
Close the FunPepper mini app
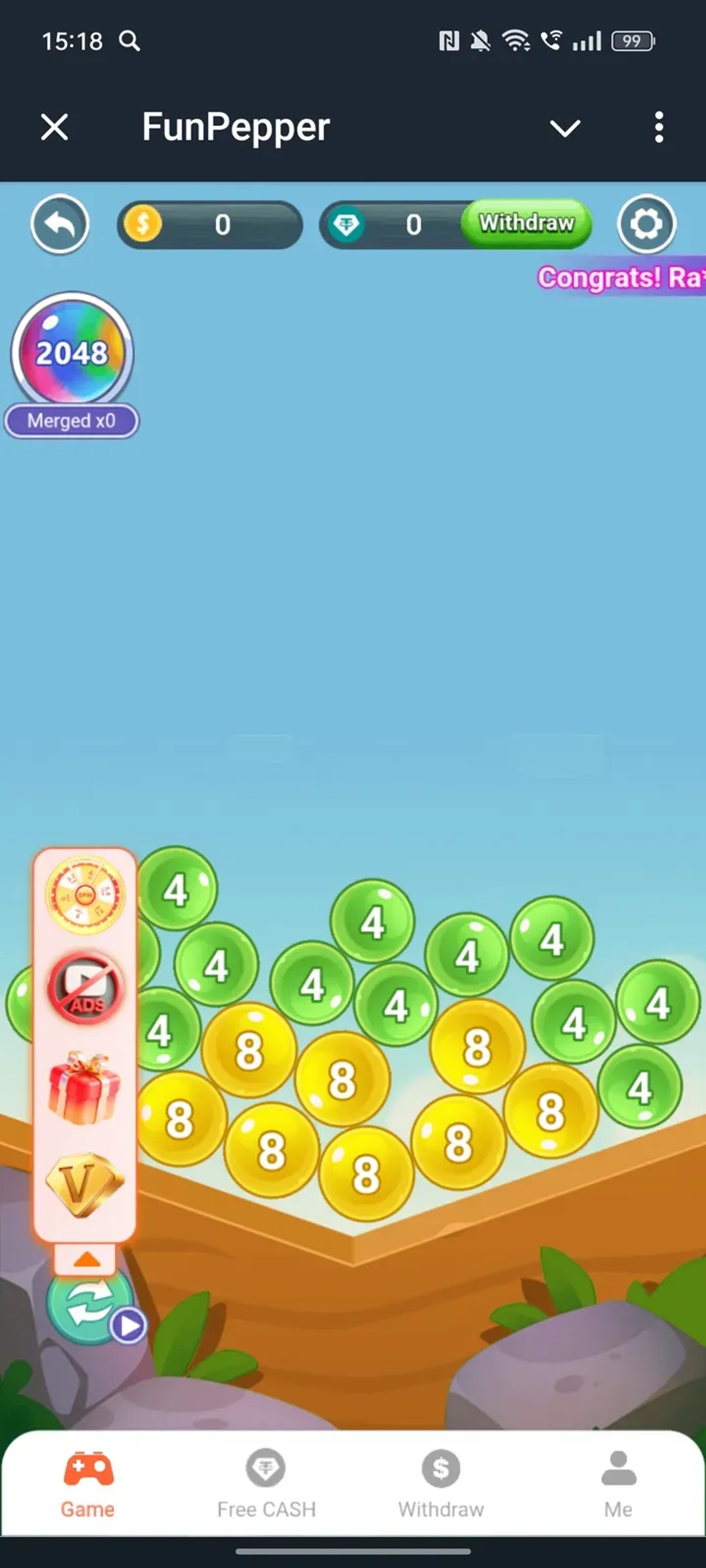(x=54, y=128)
